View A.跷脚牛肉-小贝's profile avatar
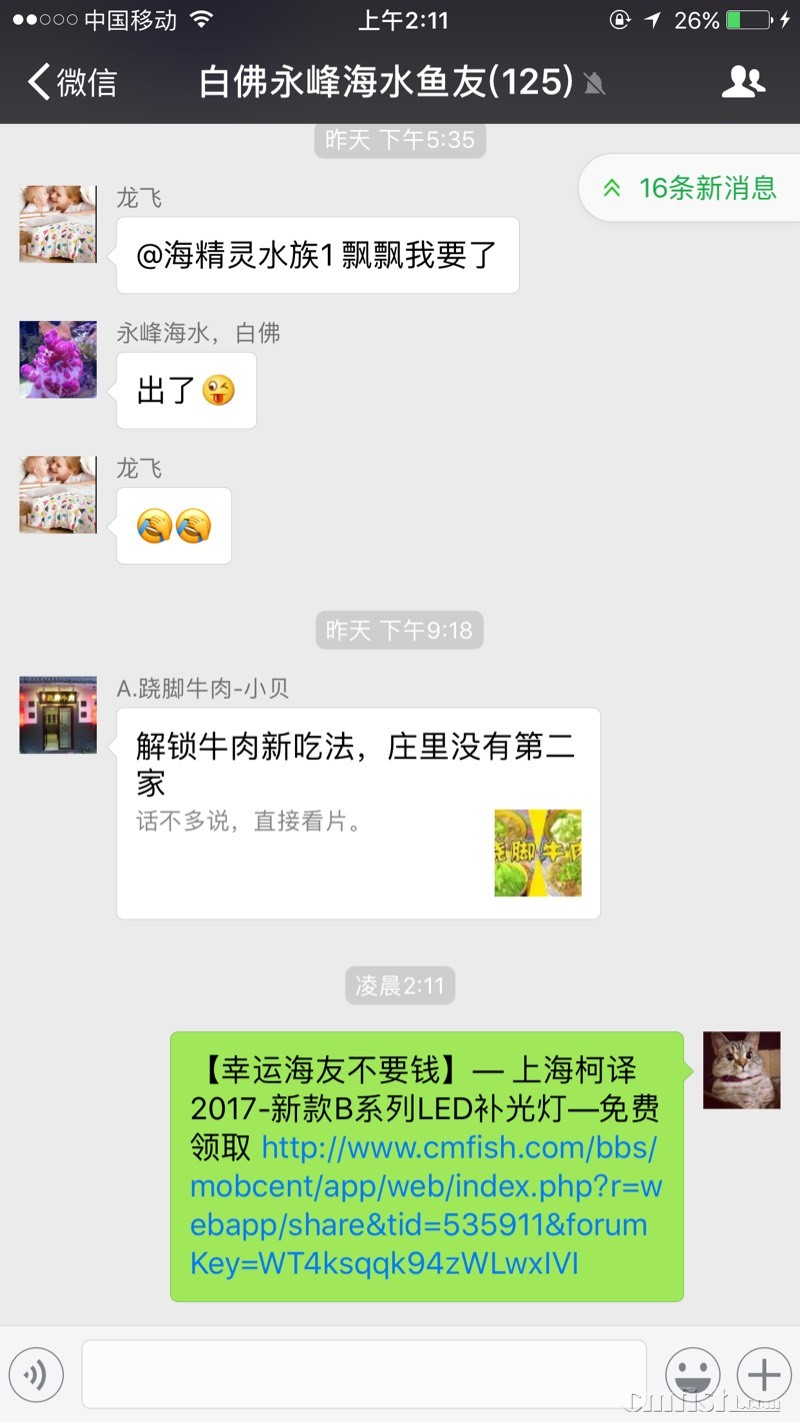 click(x=58, y=714)
